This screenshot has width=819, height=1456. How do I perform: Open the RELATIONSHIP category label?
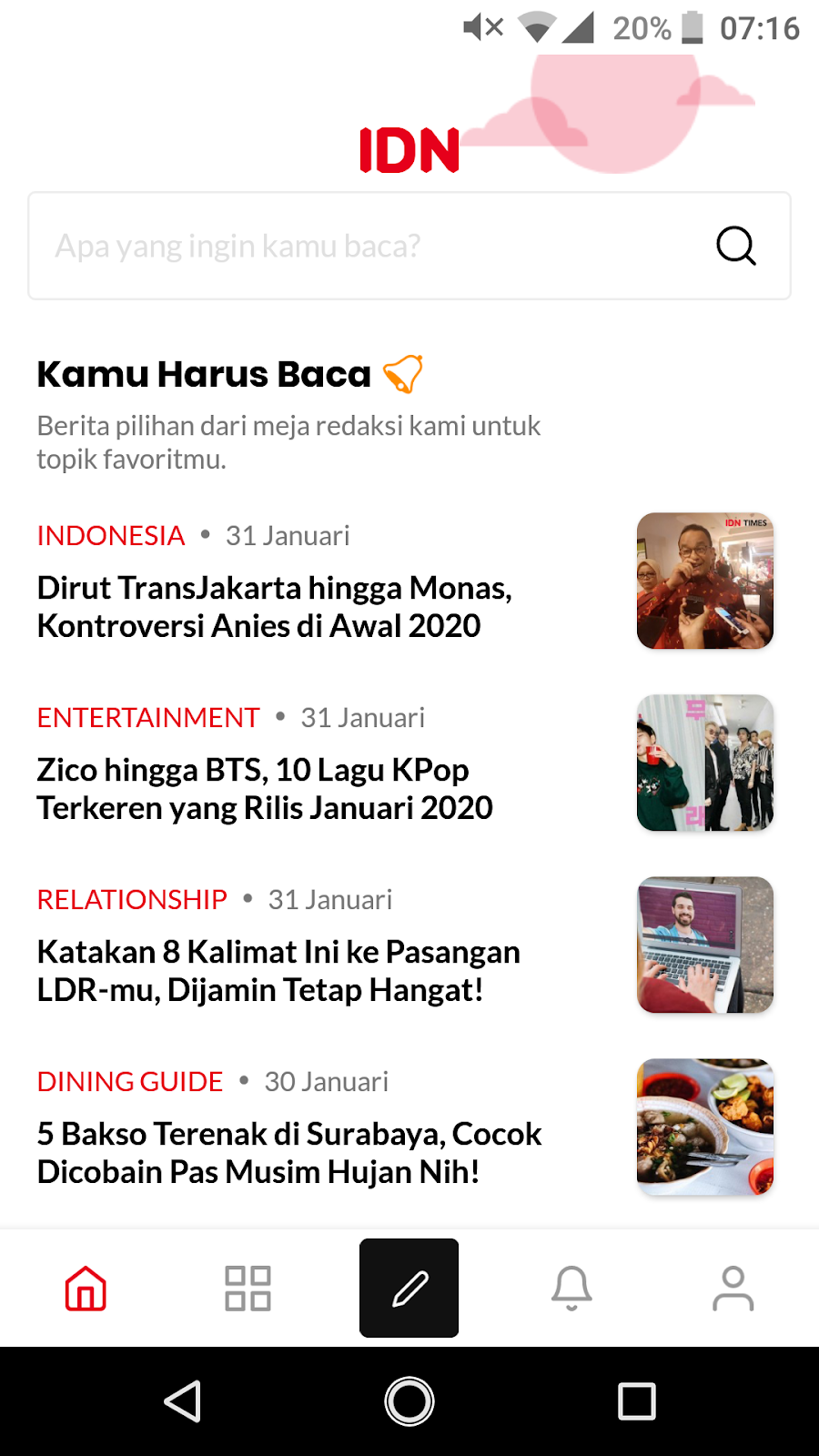pyautogui.click(x=131, y=900)
